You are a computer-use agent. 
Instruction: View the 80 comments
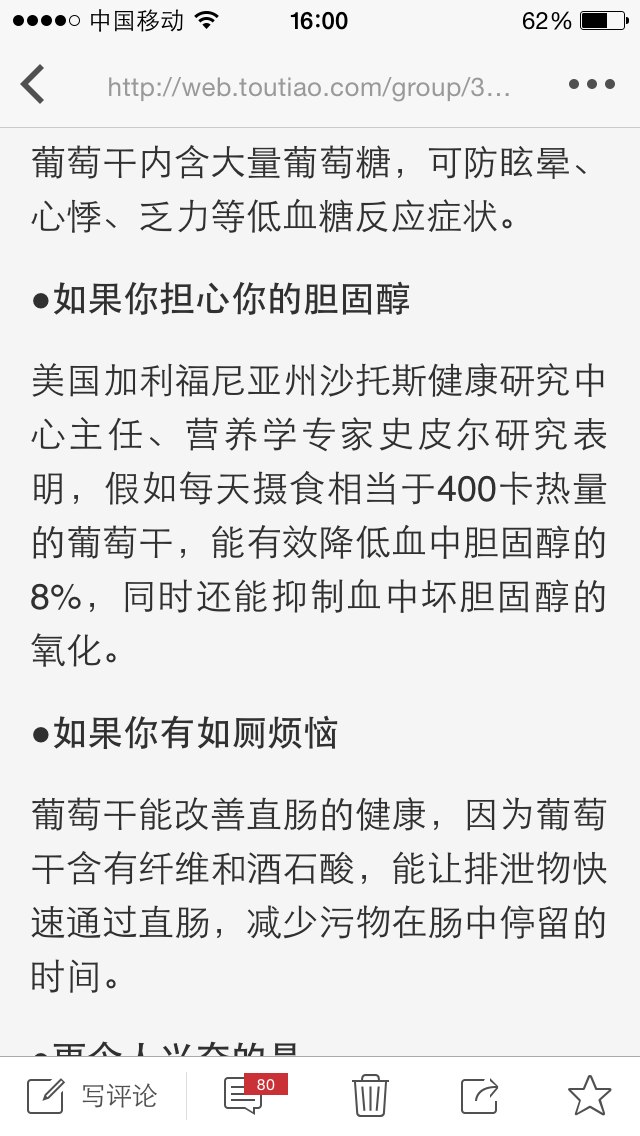(x=254, y=1094)
